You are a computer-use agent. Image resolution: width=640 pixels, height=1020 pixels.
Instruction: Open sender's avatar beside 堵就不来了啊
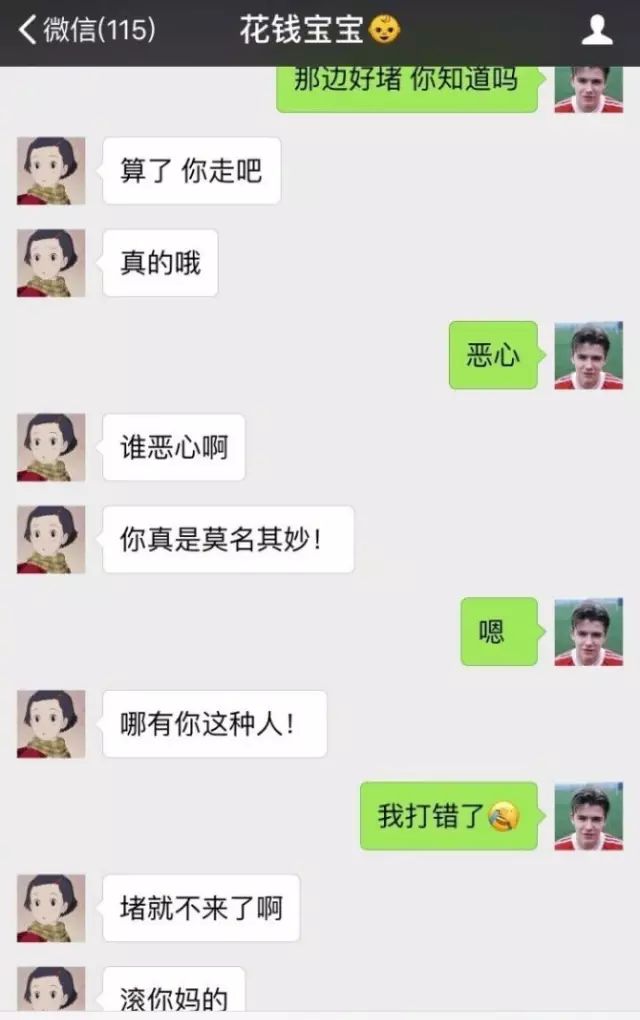click(51, 908)
